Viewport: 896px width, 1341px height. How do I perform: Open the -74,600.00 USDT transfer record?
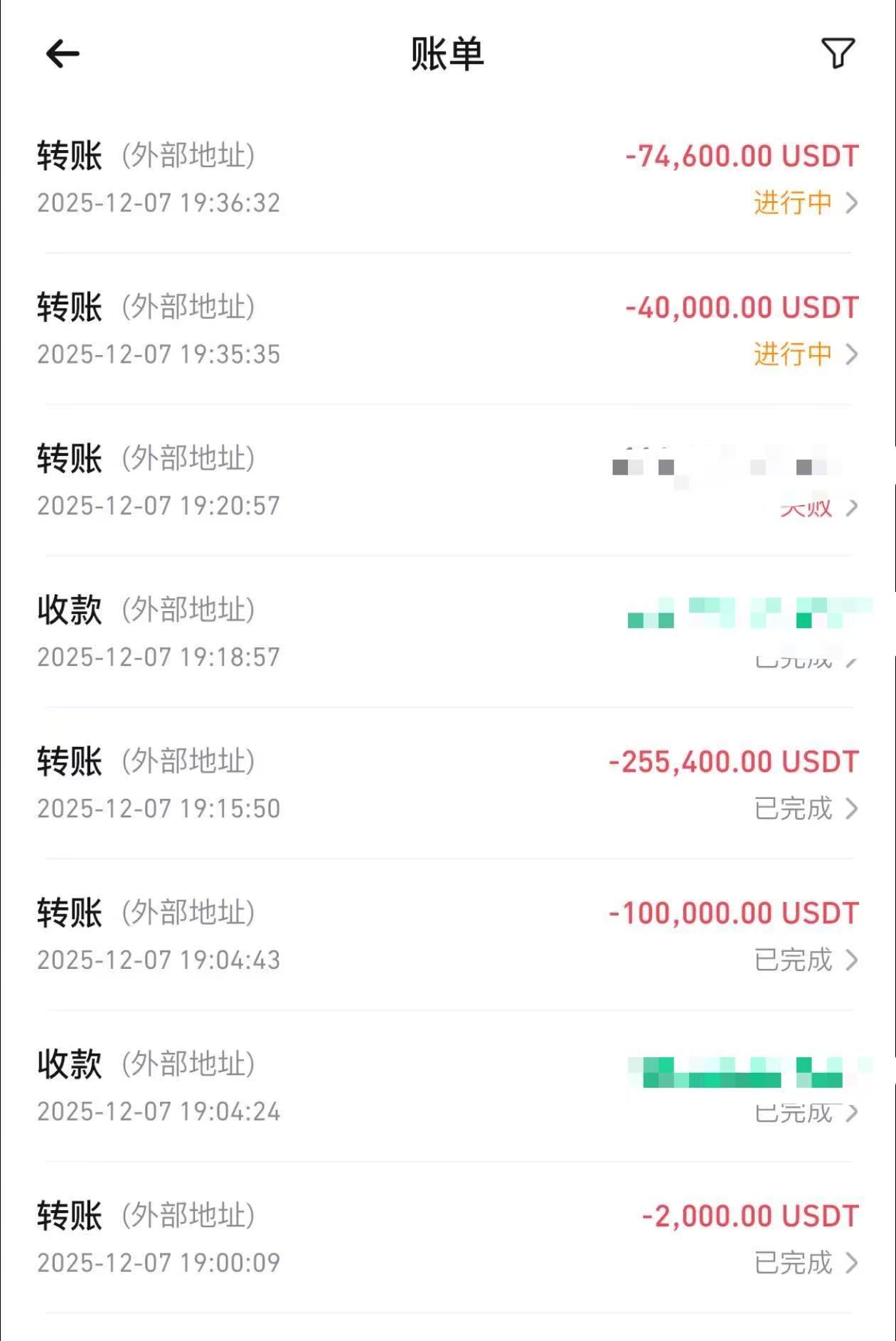click(448, 178)
